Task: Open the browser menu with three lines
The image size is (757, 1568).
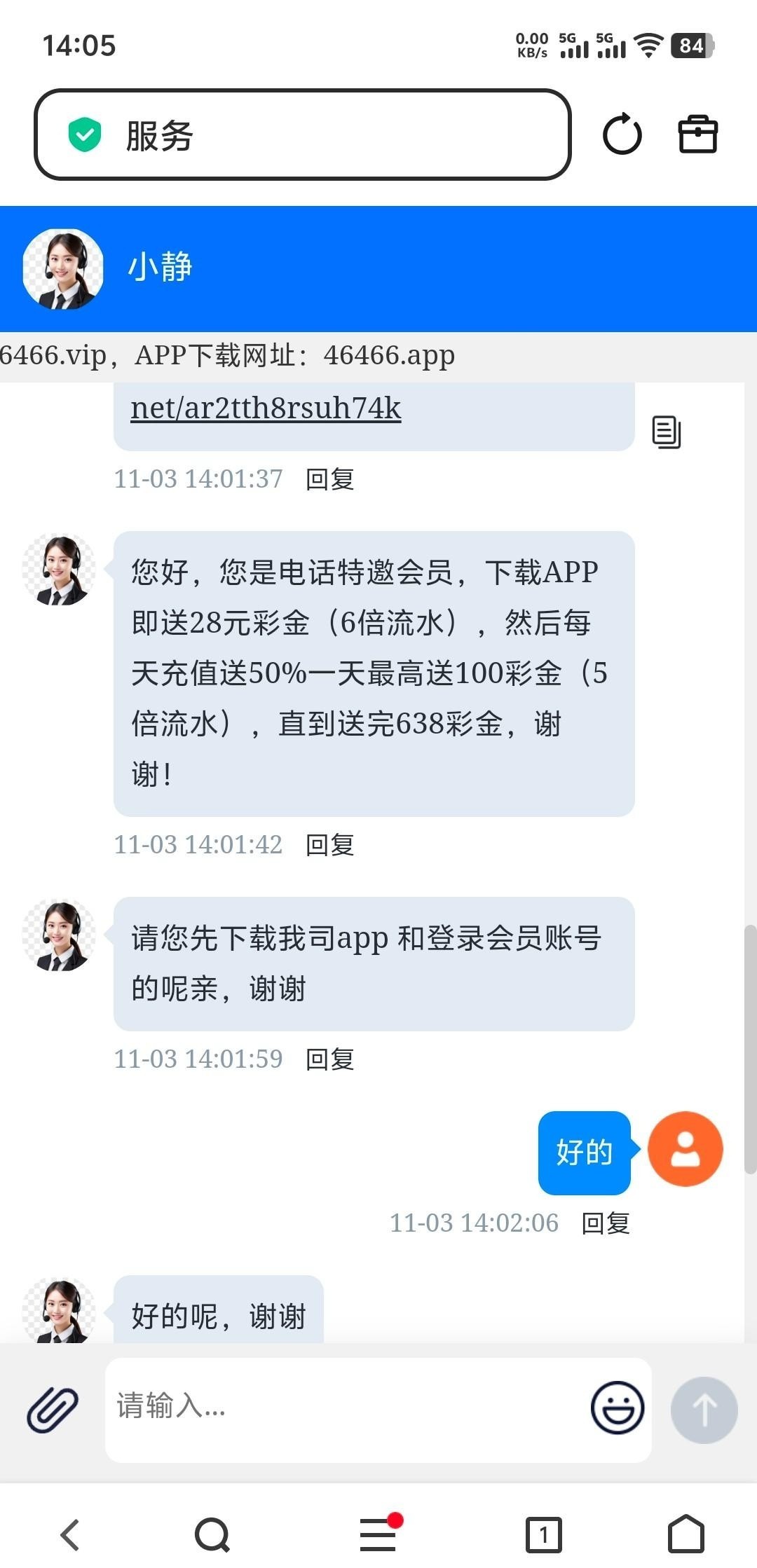Action: point(378,1534)
